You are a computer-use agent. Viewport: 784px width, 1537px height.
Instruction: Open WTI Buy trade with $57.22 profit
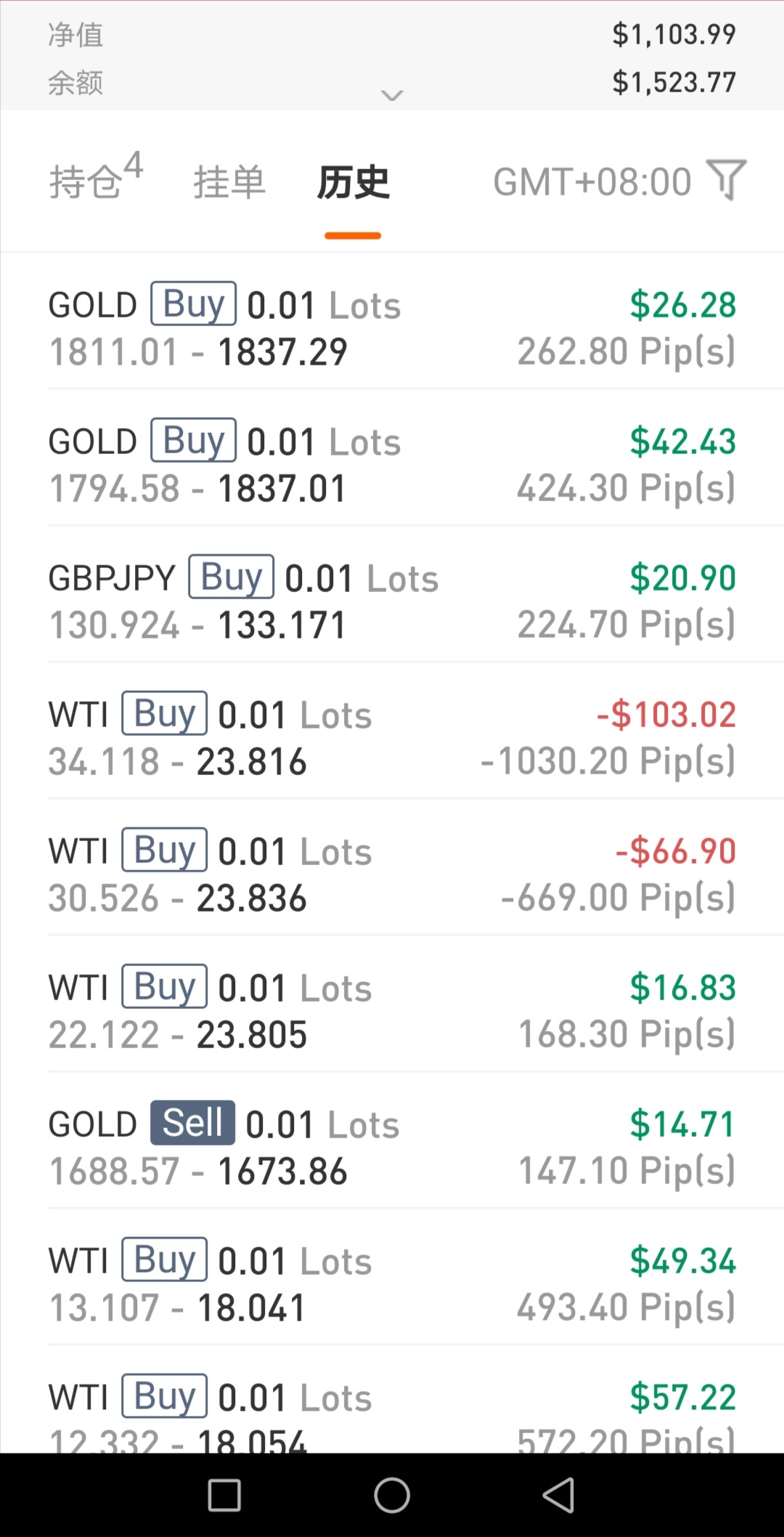(x=392, y=1400)
